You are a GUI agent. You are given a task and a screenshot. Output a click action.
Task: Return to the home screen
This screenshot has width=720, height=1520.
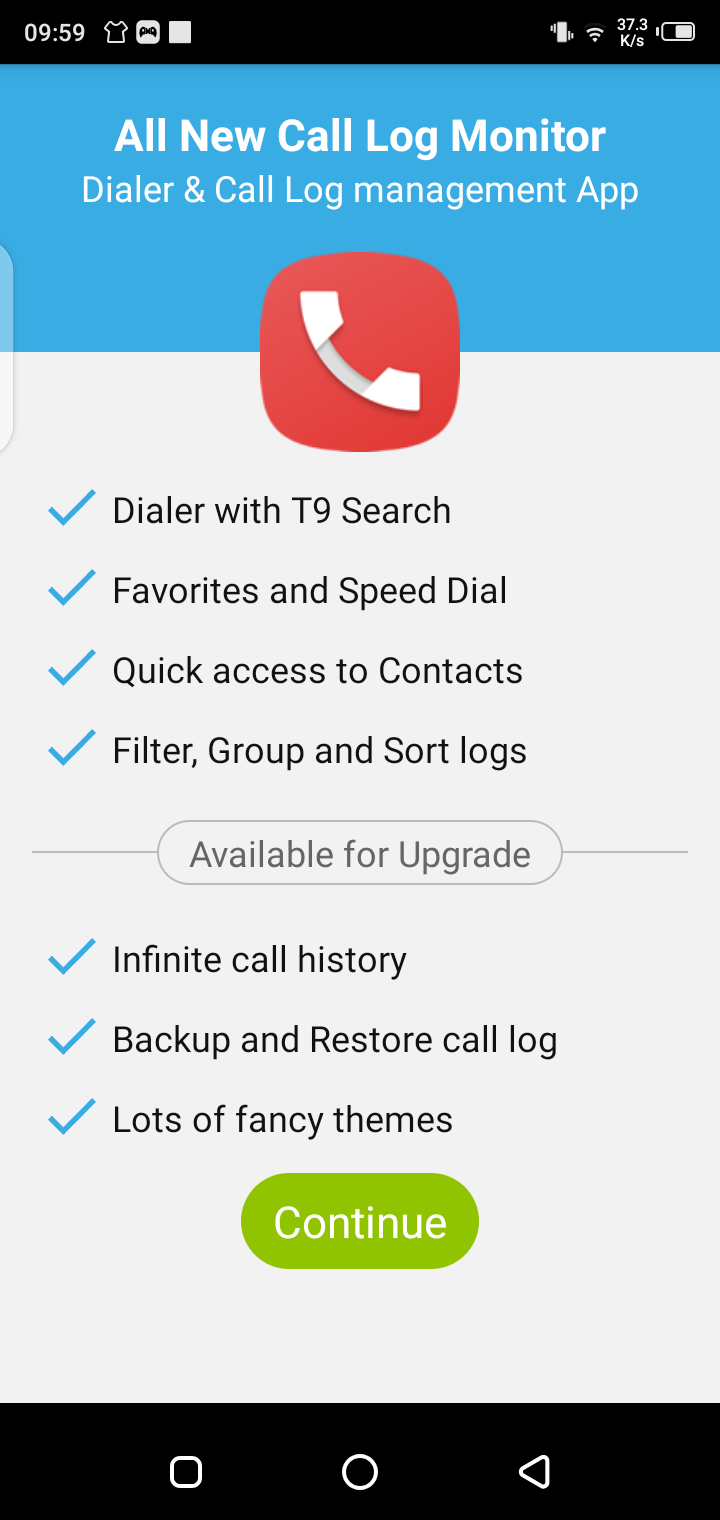tap(360, 1471)
